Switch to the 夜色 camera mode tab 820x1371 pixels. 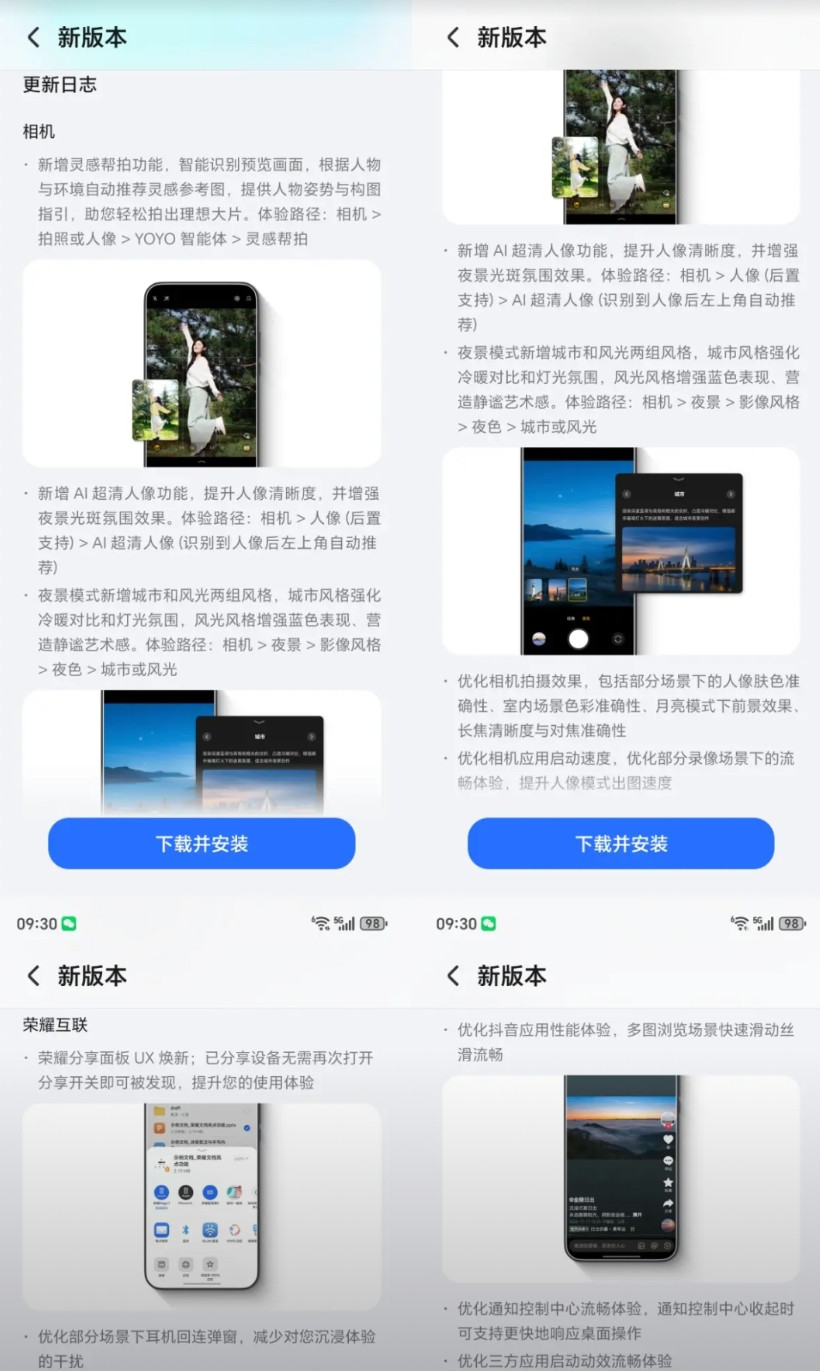[585, 616]
